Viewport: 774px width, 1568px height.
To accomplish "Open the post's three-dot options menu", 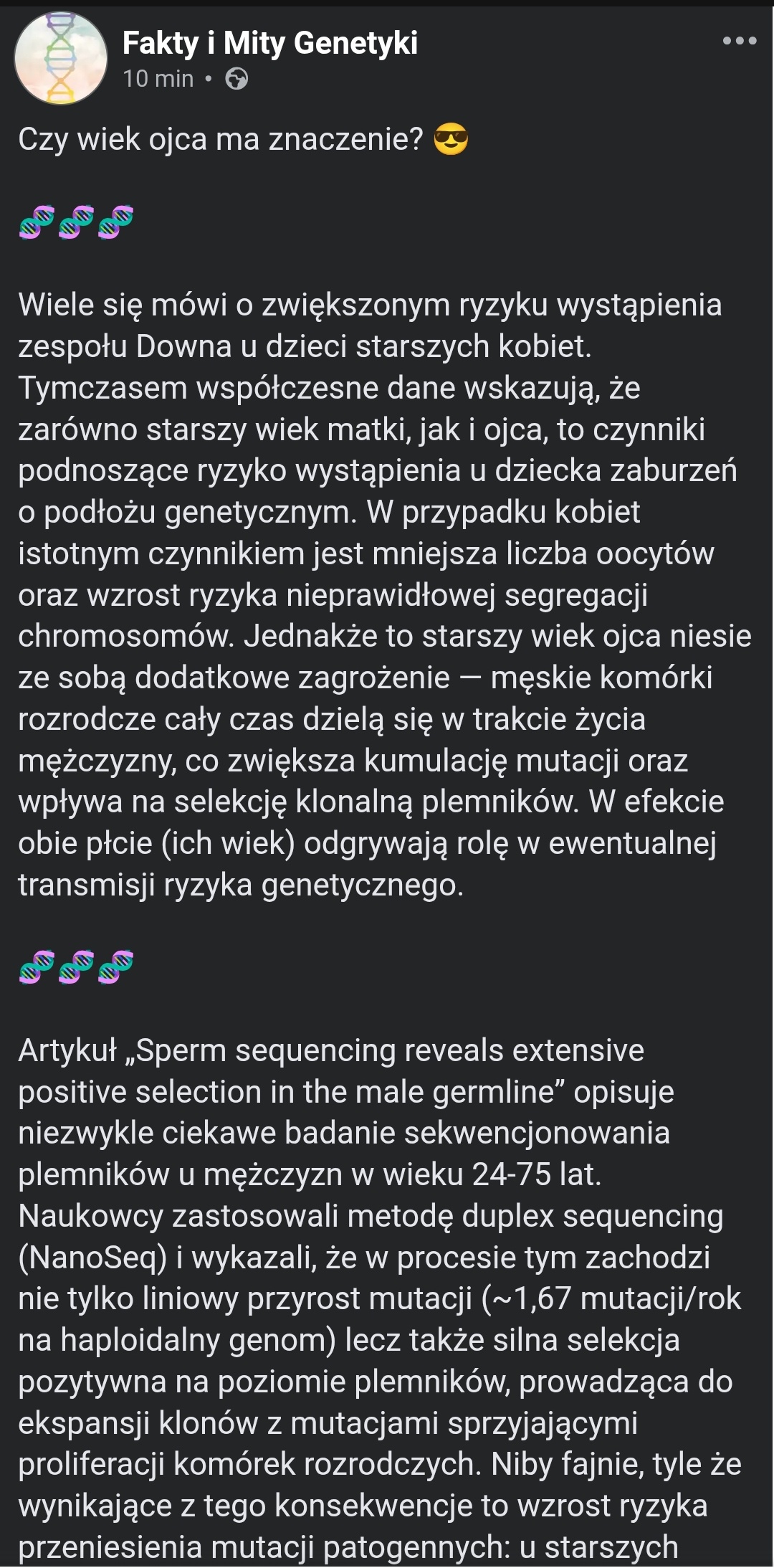I will click(740, 41).
